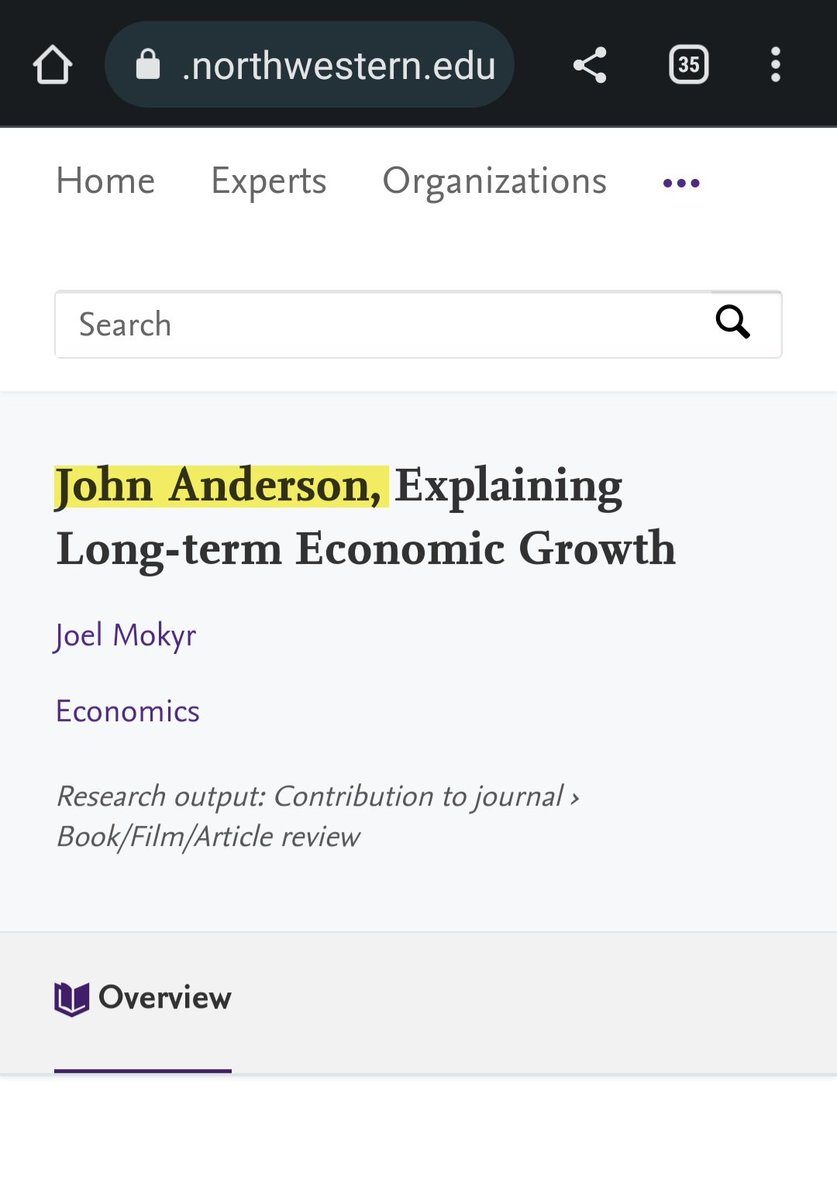Go to the site's Home section
This screenshot has height=1200, width=837.
click(x=105, y=182)
